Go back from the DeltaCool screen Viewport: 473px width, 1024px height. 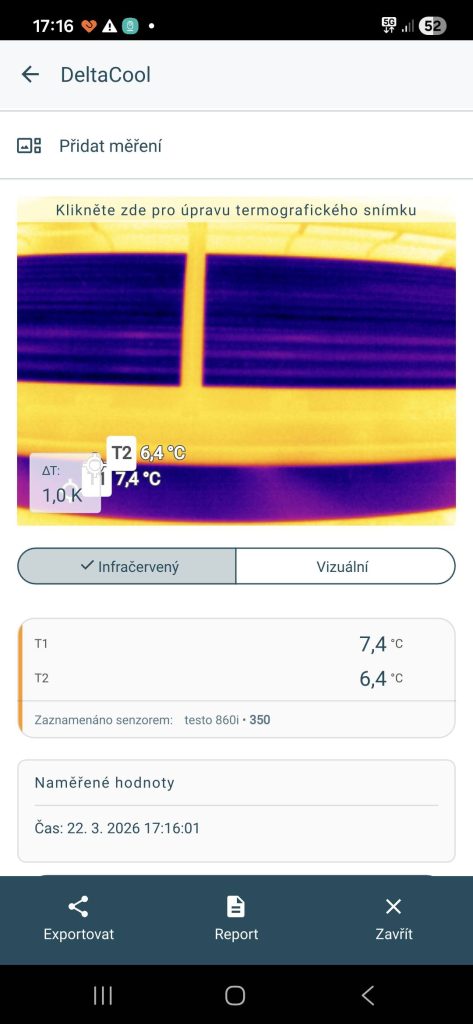click(30, 74)
